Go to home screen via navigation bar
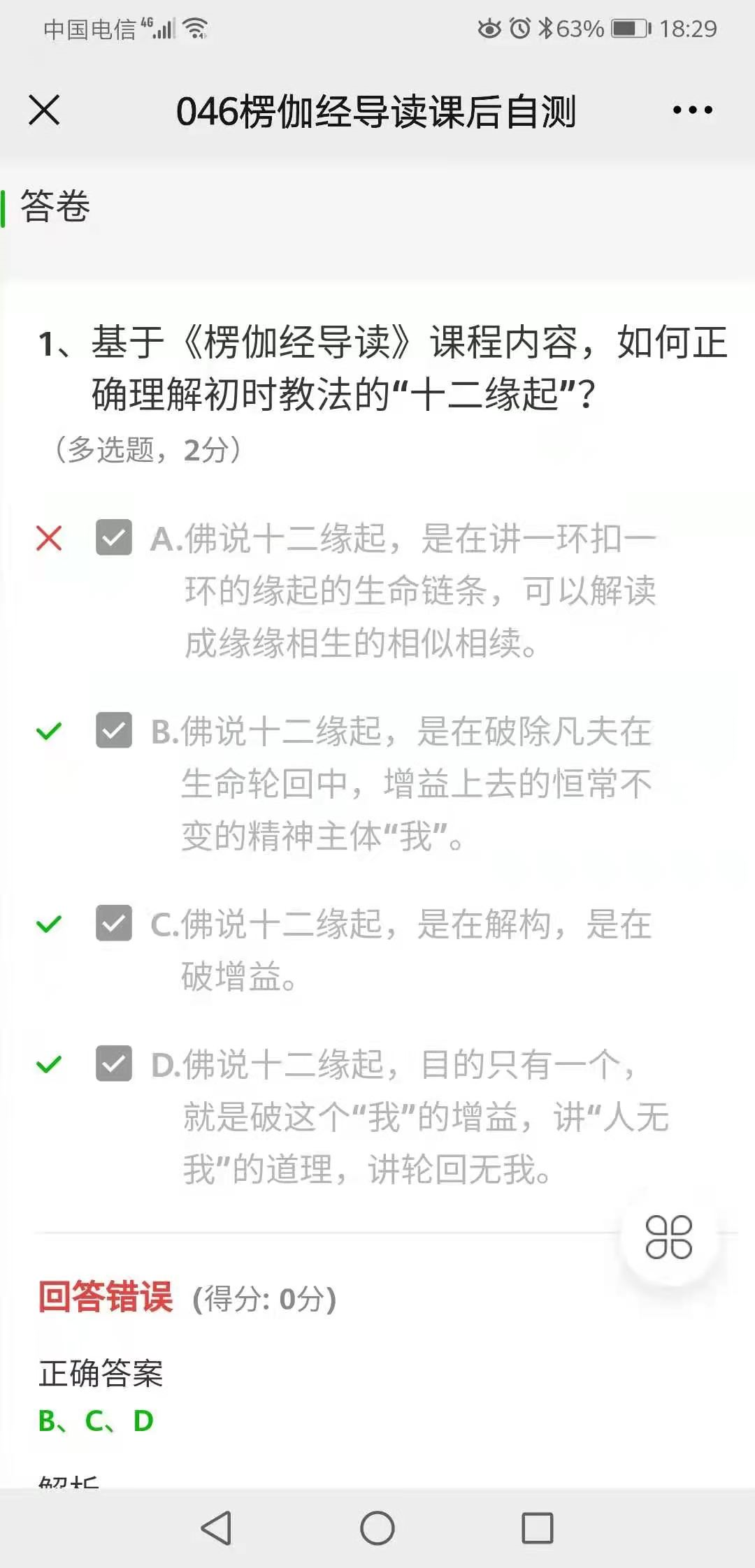The width and height of the screenshot is (755, 1568). [x=377, y=1528]
